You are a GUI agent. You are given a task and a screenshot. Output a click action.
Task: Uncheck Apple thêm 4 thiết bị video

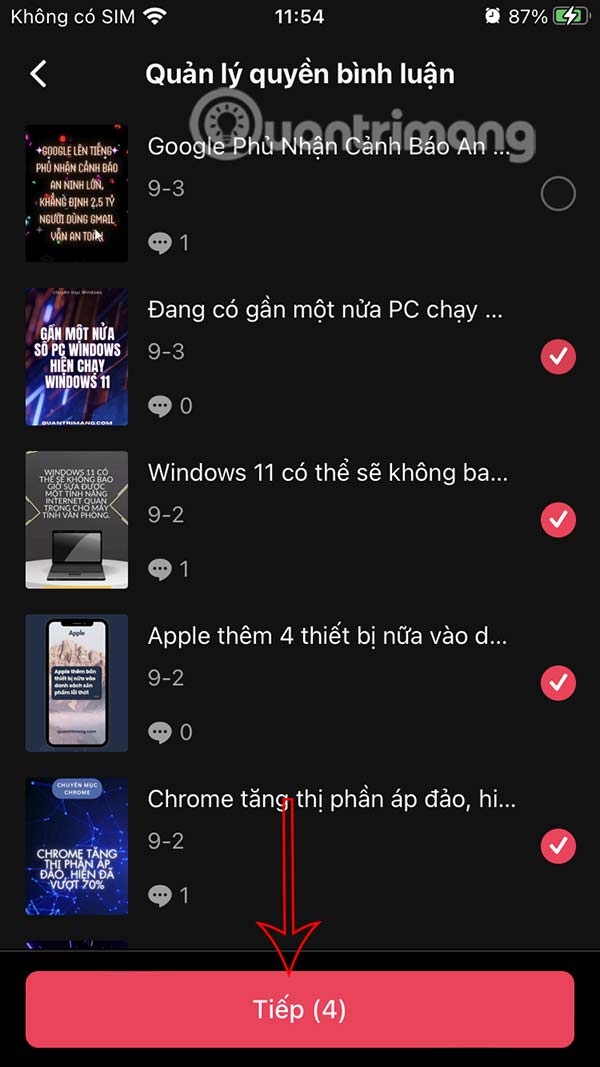click(x=558, y=683)
